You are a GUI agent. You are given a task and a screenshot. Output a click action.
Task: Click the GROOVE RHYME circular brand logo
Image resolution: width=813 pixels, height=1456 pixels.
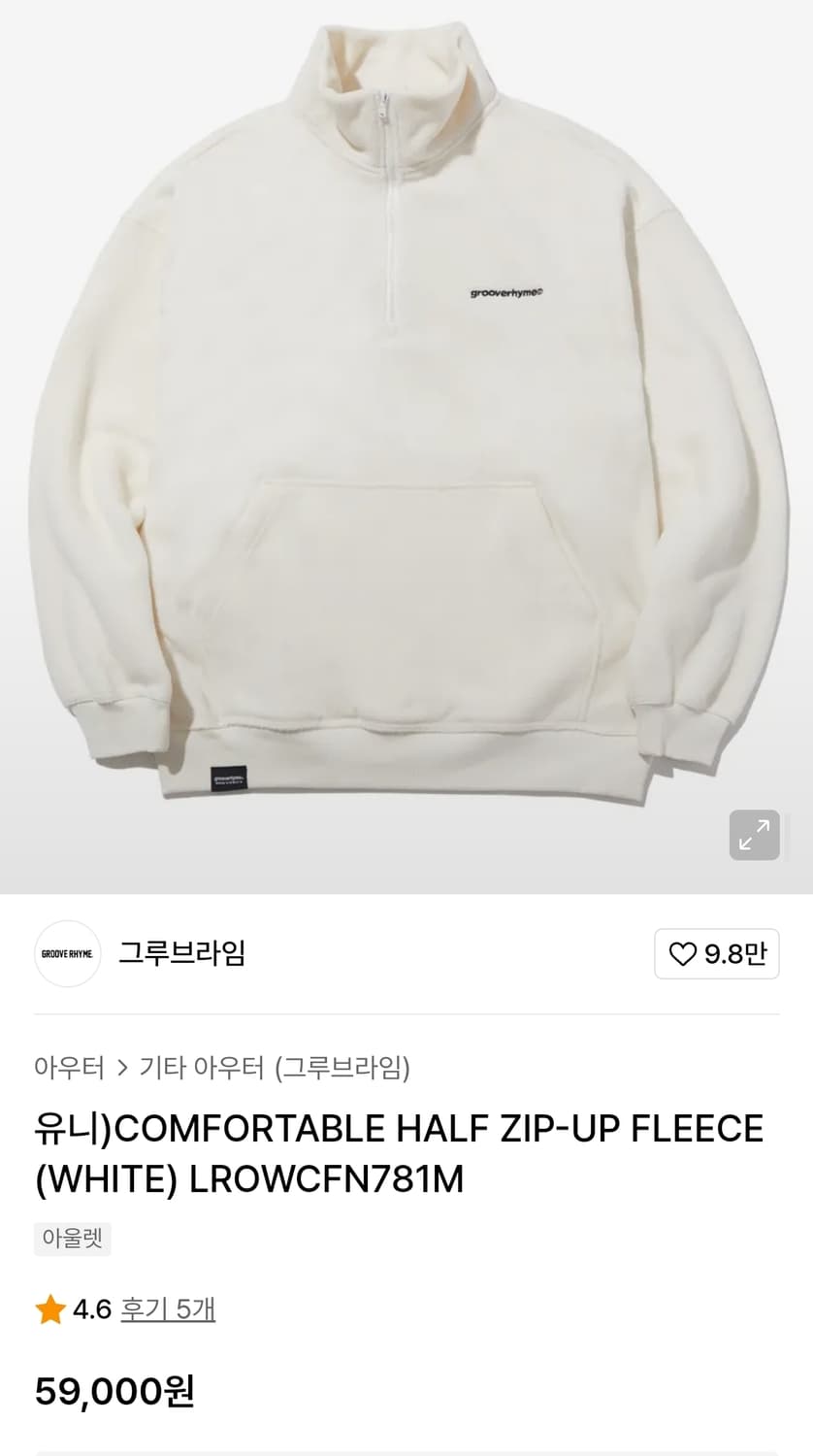pyautogui.click(x=67, y=954)
